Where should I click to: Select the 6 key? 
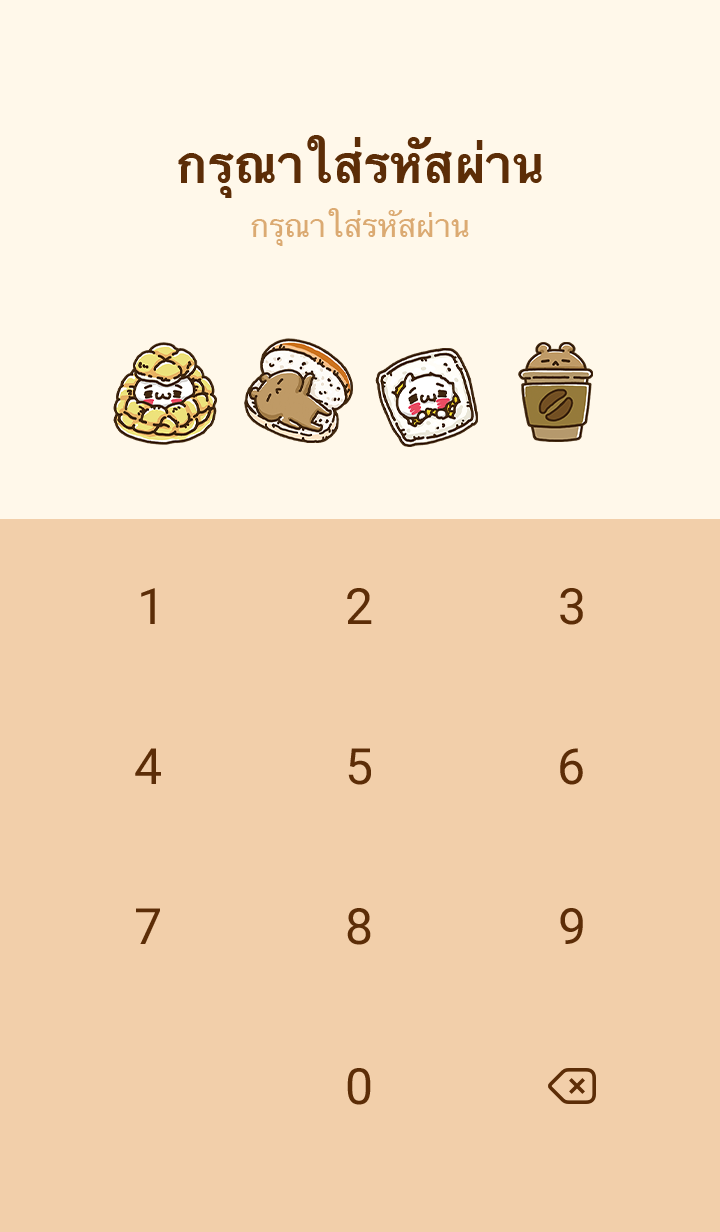pos(571,767)
